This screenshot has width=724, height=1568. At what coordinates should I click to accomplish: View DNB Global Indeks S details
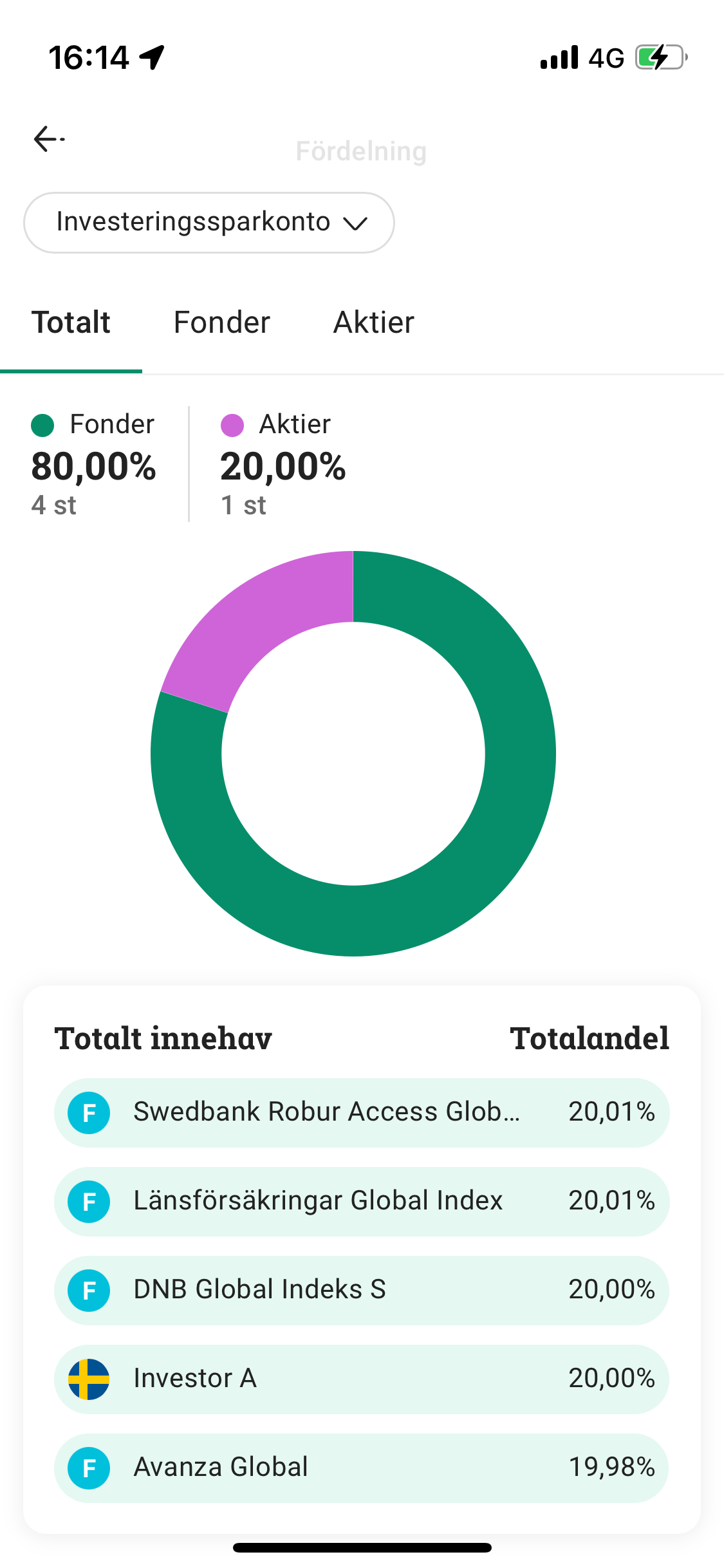click(362, 1291)
